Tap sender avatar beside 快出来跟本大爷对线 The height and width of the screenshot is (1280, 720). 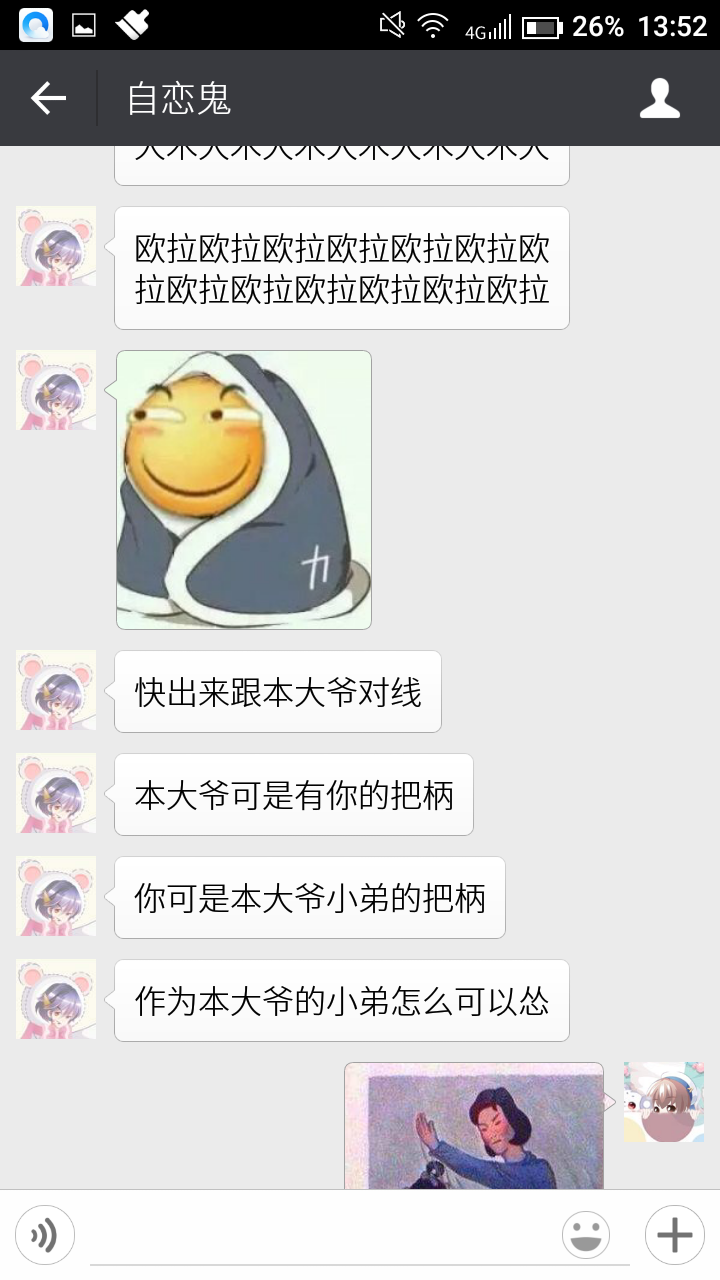pyautogui.click(x=56, y=690)
